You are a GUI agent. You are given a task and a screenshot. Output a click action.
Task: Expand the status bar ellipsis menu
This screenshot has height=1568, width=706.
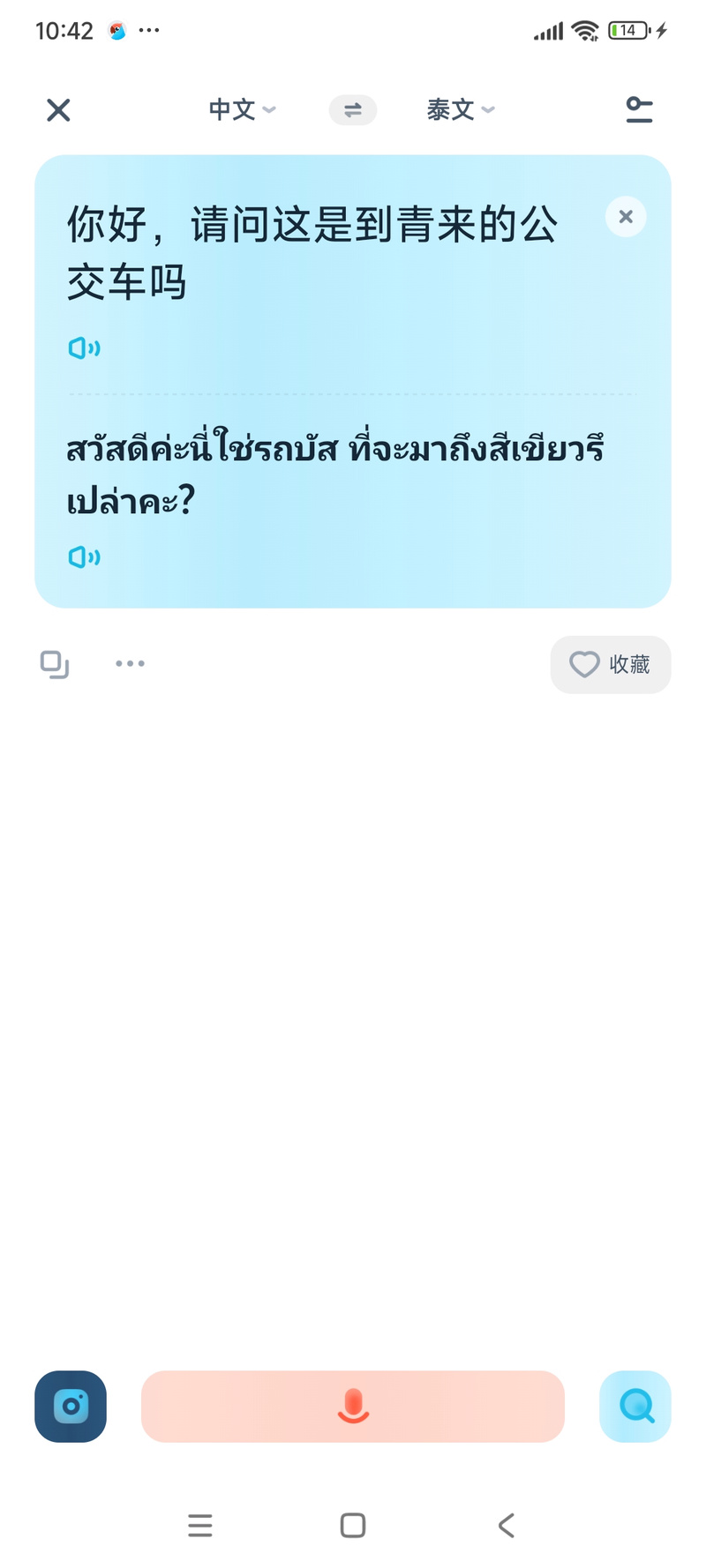click(x=149, y=30)
